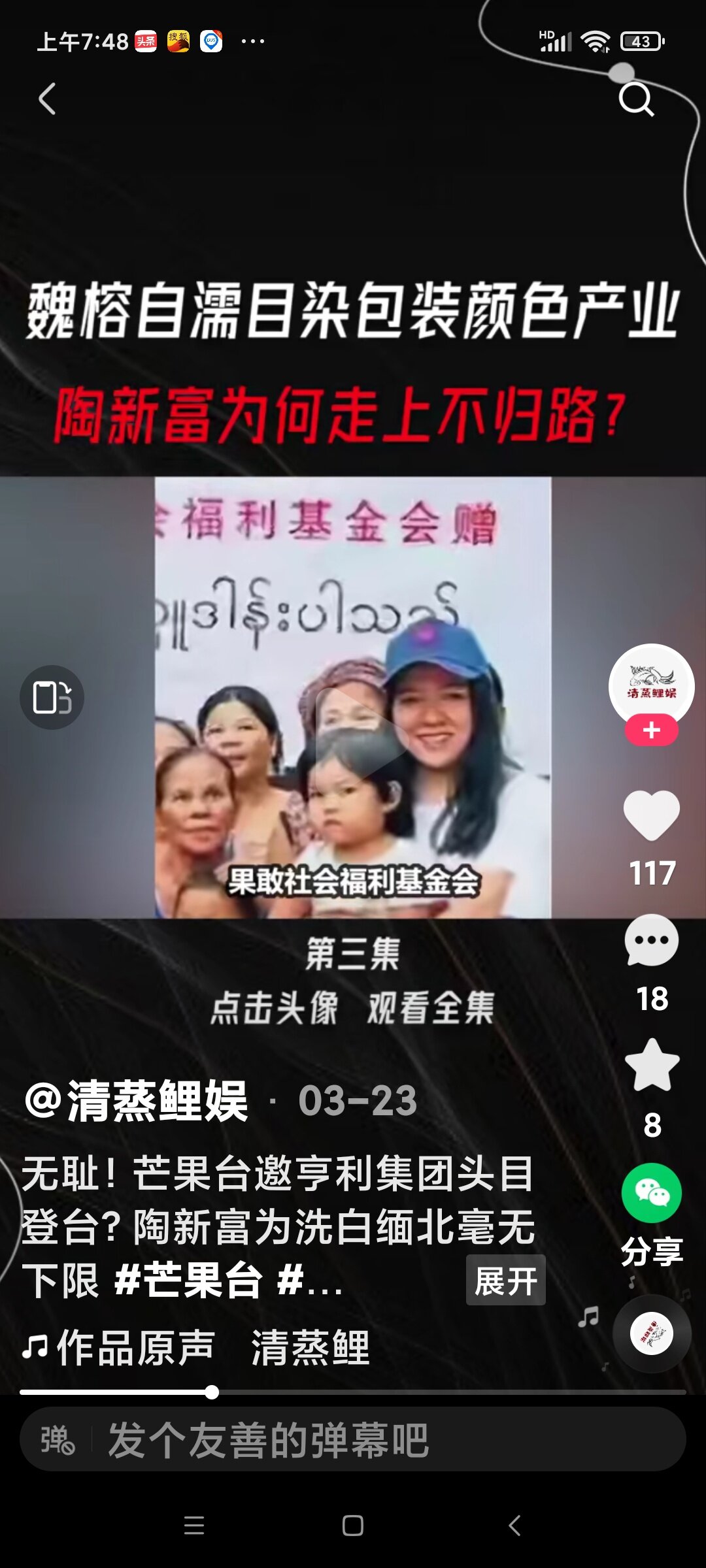The image size is (706, 1568).
Task: Open the comments section
Action: coord(651,941)
